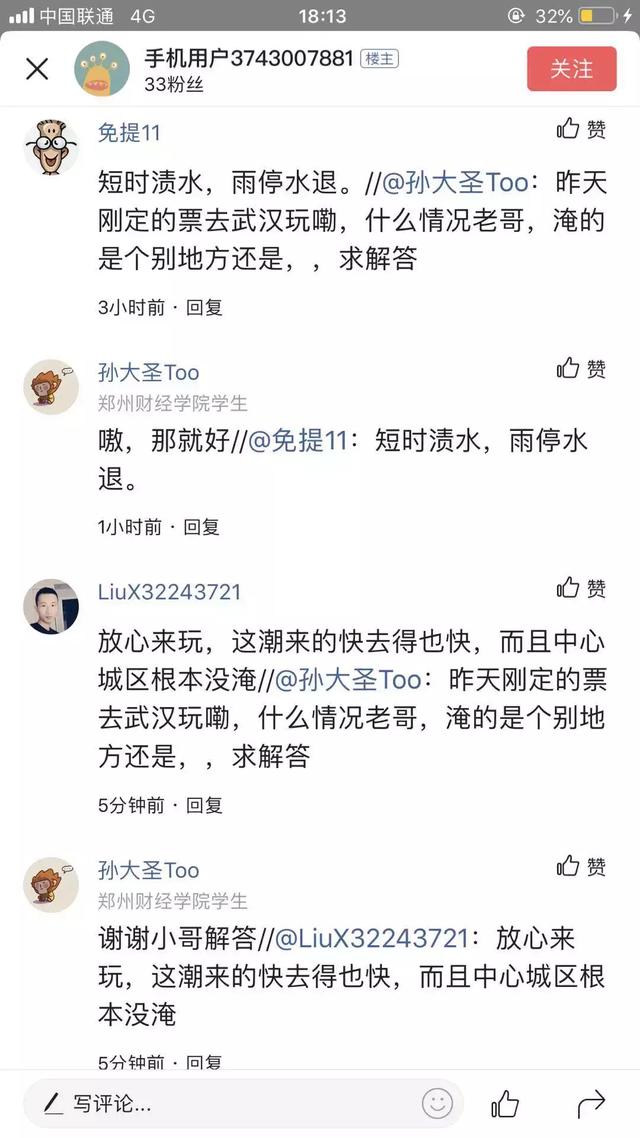Screen dimensions: 640x1138
Task: Like 免提11's comment
Action: point(581,129)
